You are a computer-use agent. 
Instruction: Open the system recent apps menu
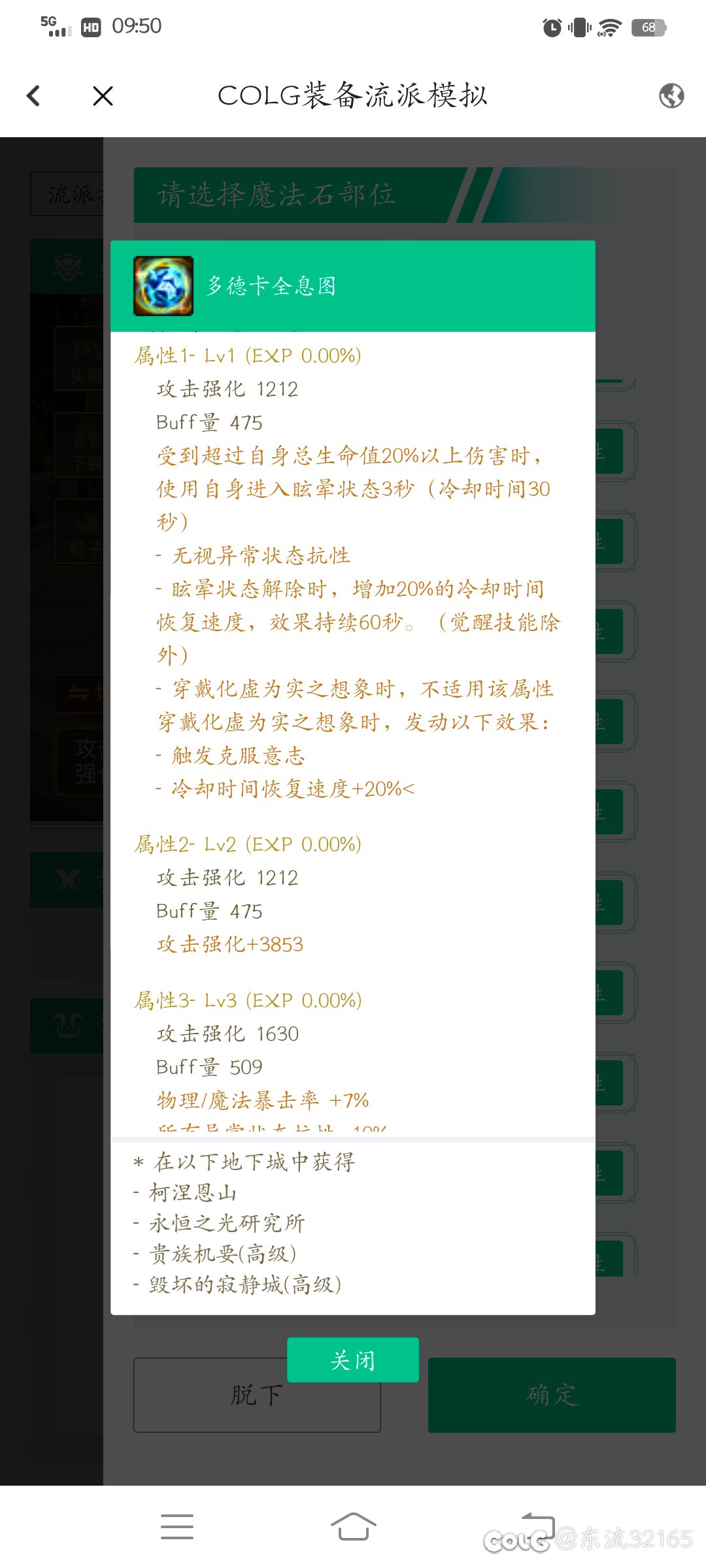pyautogui.click(x=177, y=1527)
